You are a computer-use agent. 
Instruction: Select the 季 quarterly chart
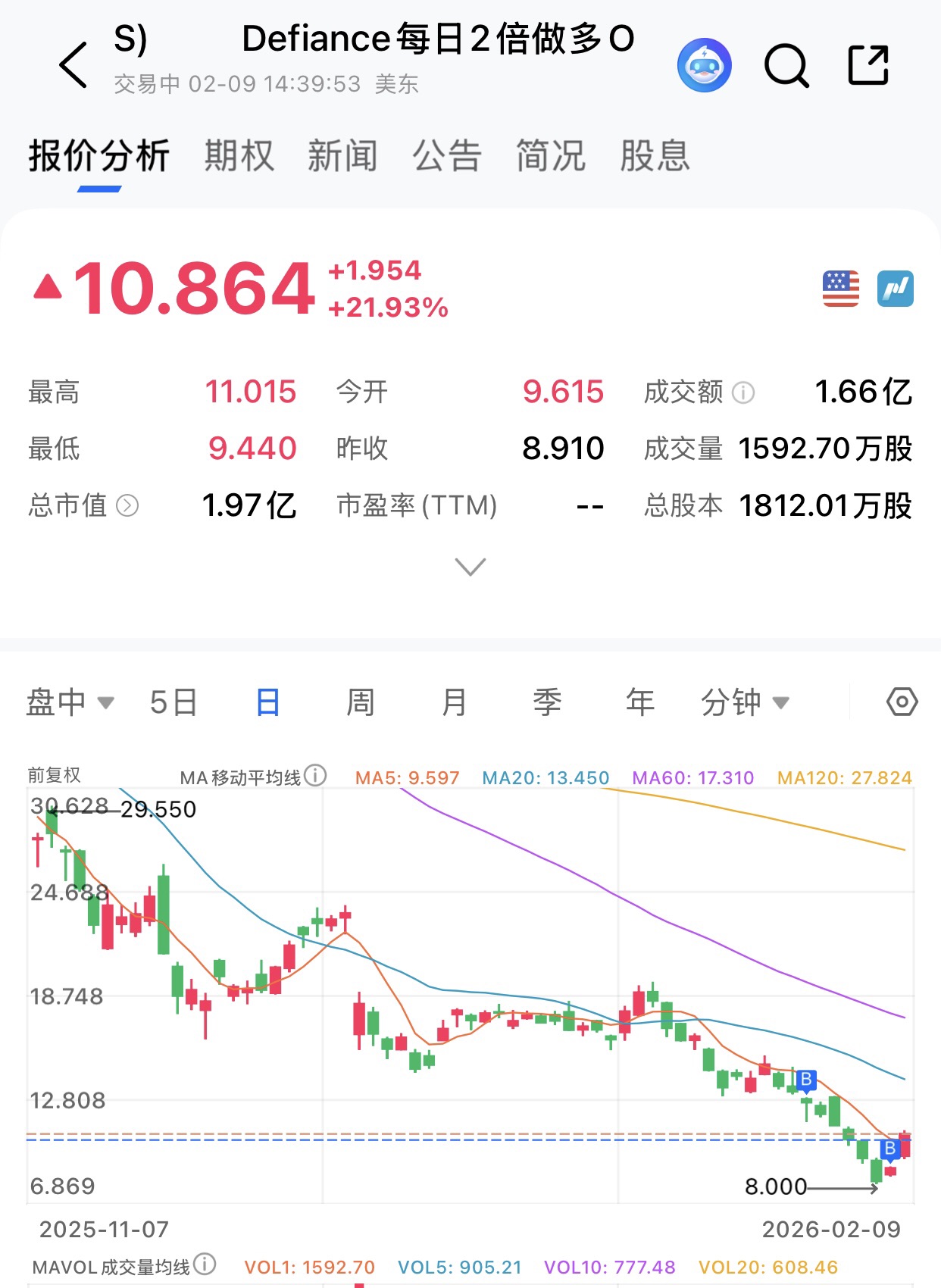click(x=547, y=702)
